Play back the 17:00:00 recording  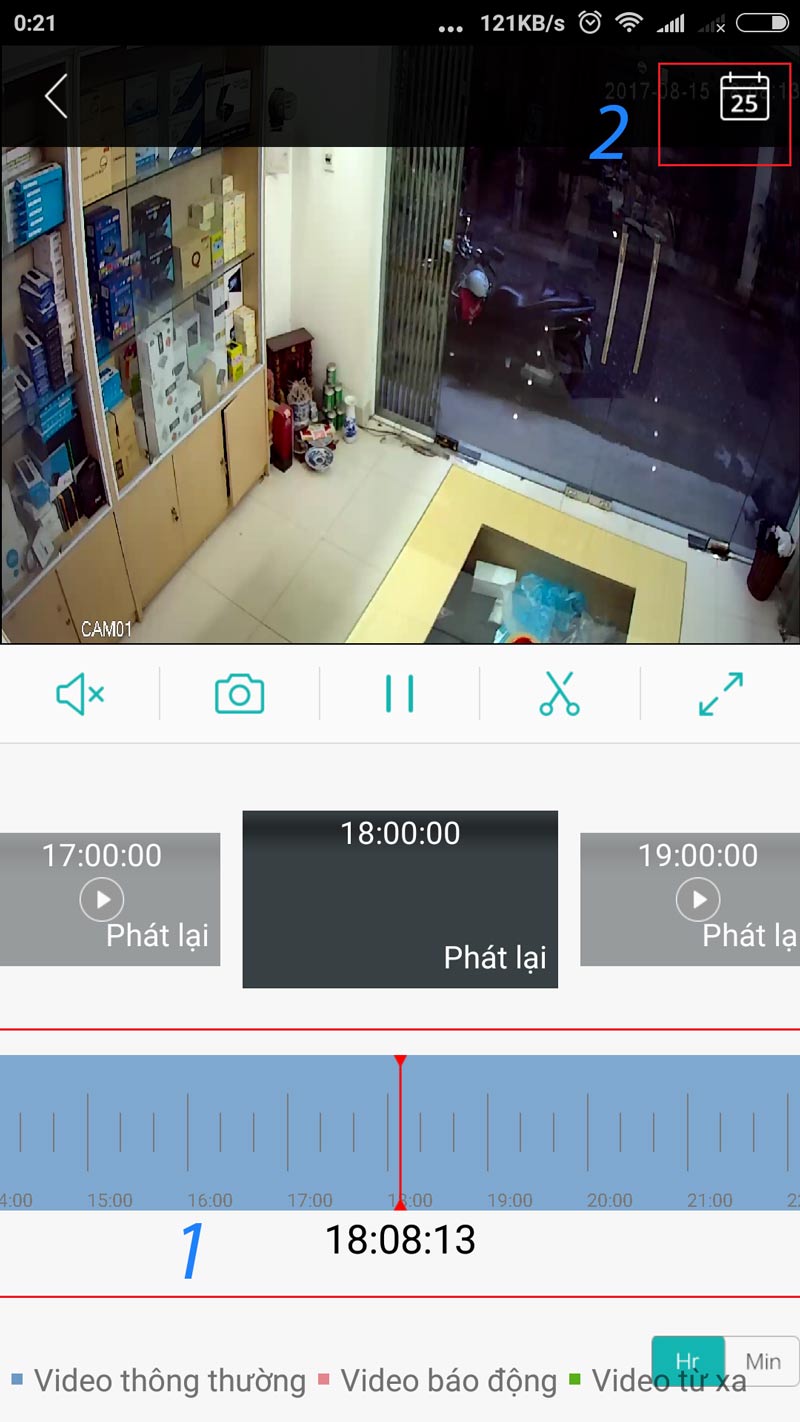[102, 900]
